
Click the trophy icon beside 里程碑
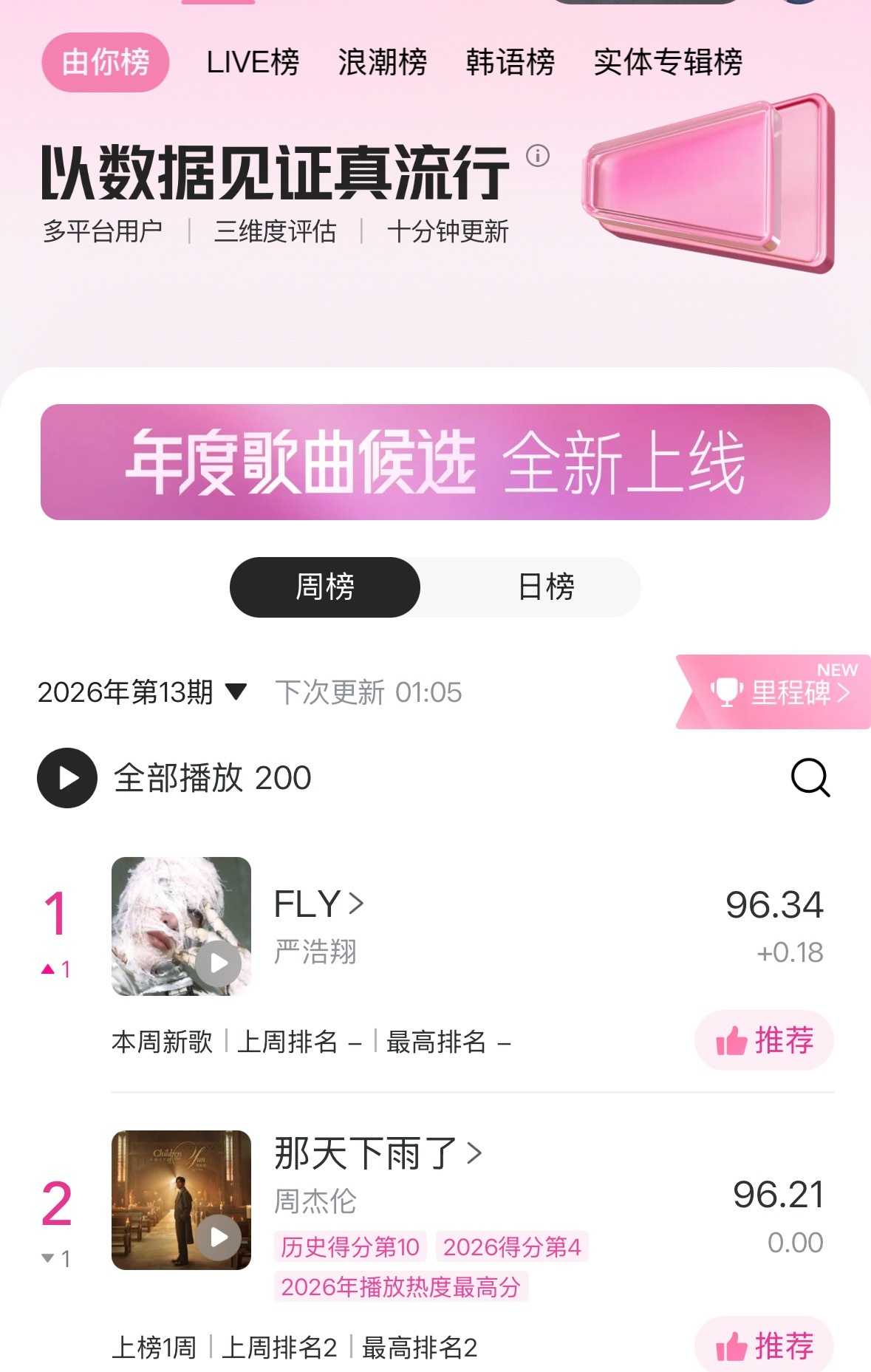click(727, 693)
